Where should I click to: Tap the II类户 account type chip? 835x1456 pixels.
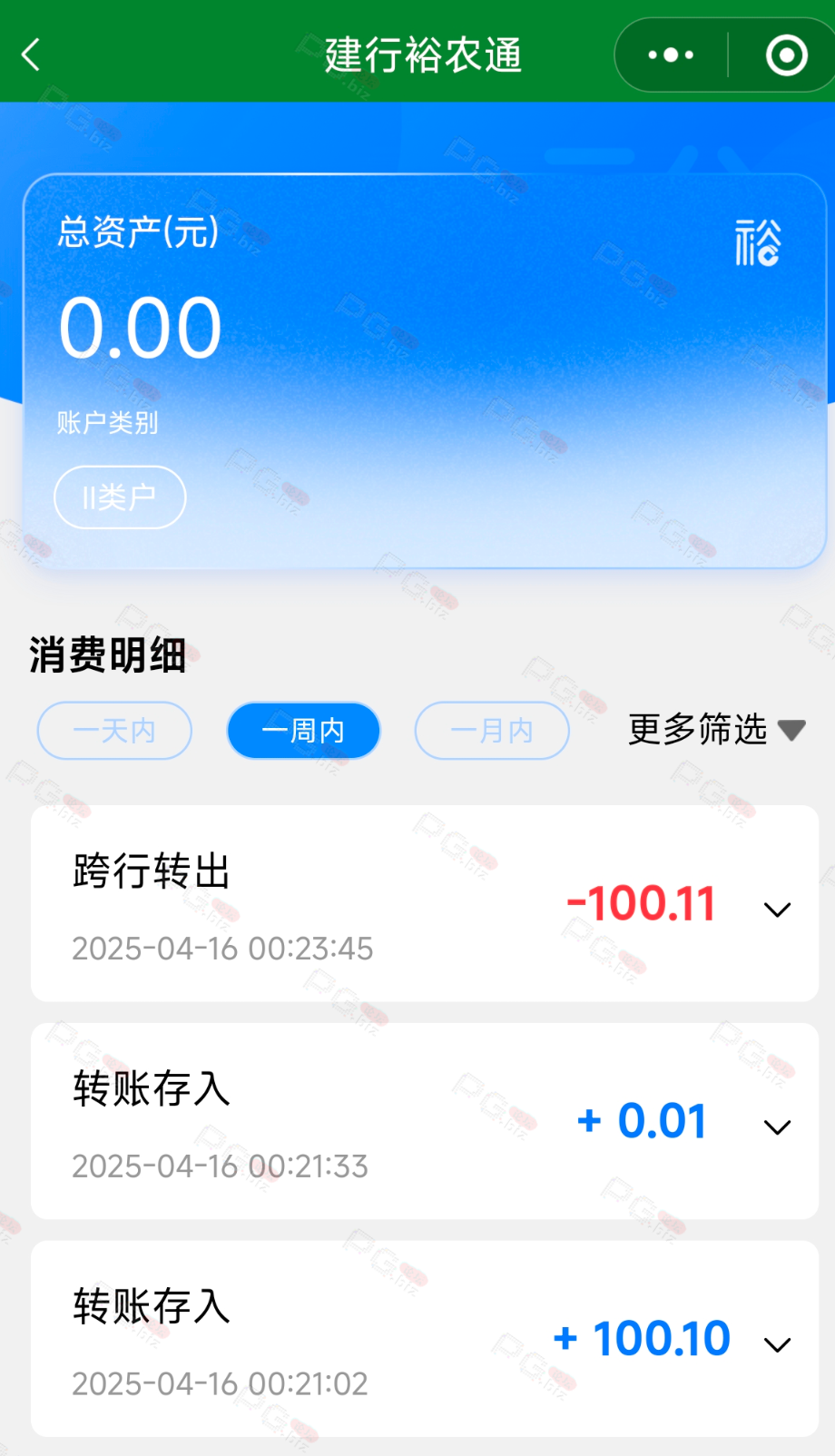120,497
